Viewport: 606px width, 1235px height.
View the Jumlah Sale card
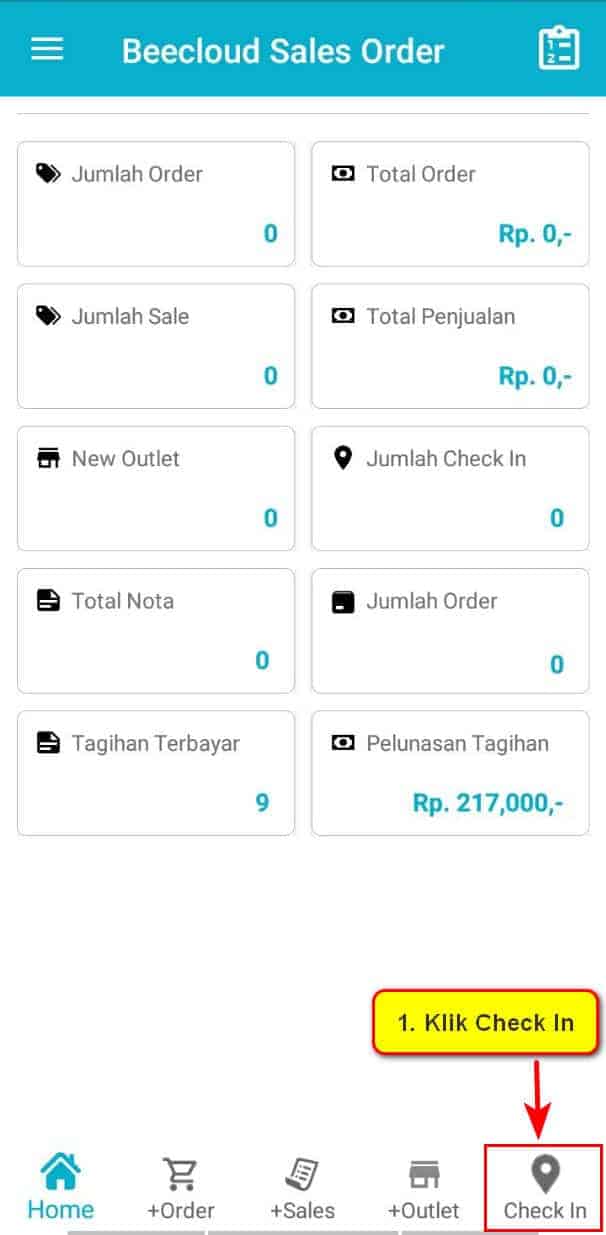point(156,346)
